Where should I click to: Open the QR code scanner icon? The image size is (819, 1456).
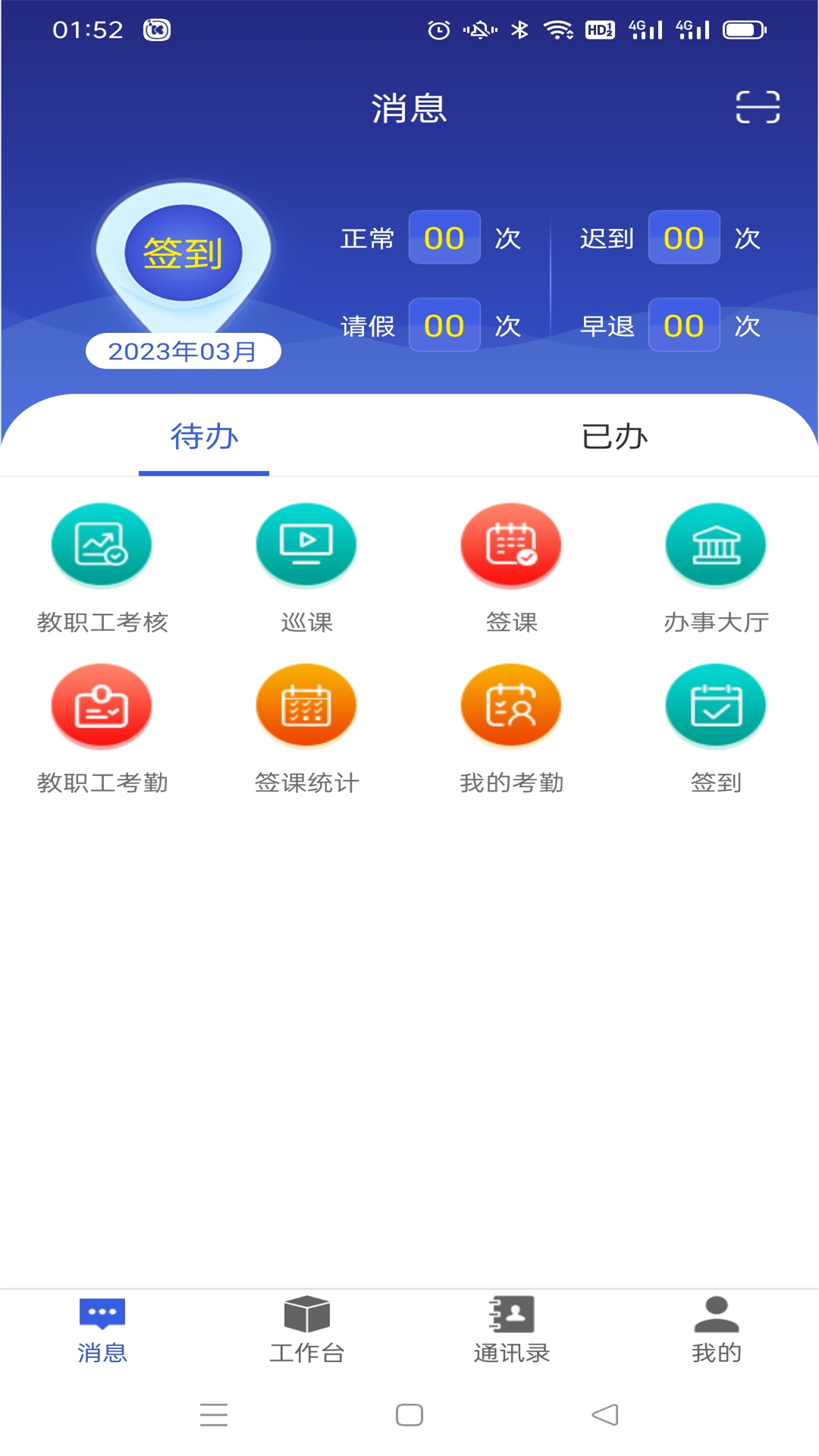pyautogui.click(x=758, y=107)
